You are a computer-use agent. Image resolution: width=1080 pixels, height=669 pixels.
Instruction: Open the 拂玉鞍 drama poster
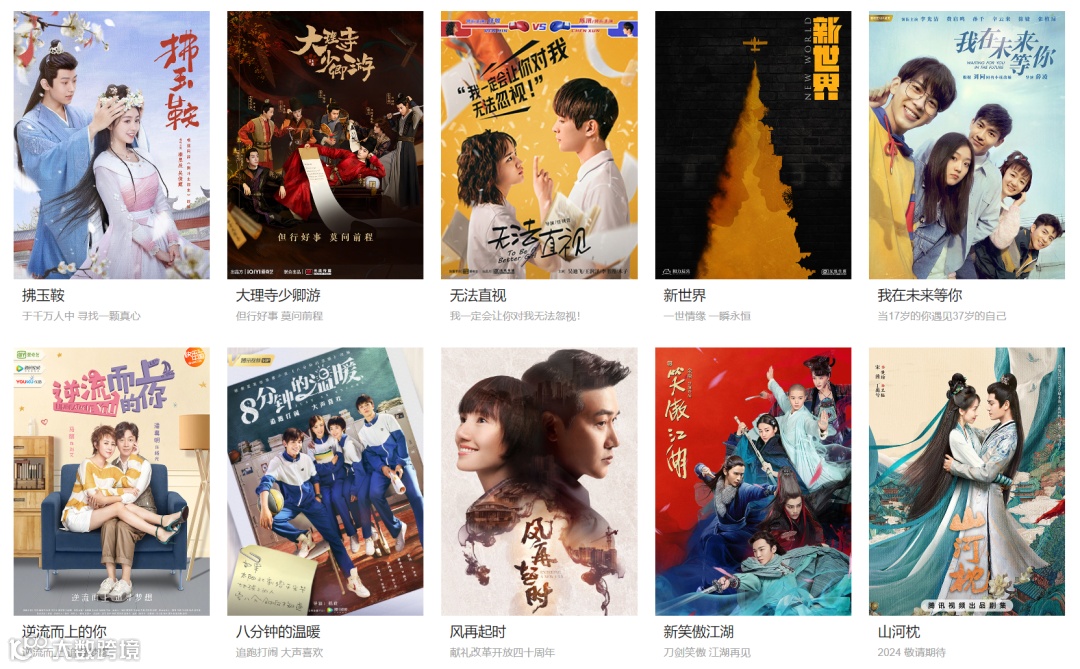click(x=111, y=145)
